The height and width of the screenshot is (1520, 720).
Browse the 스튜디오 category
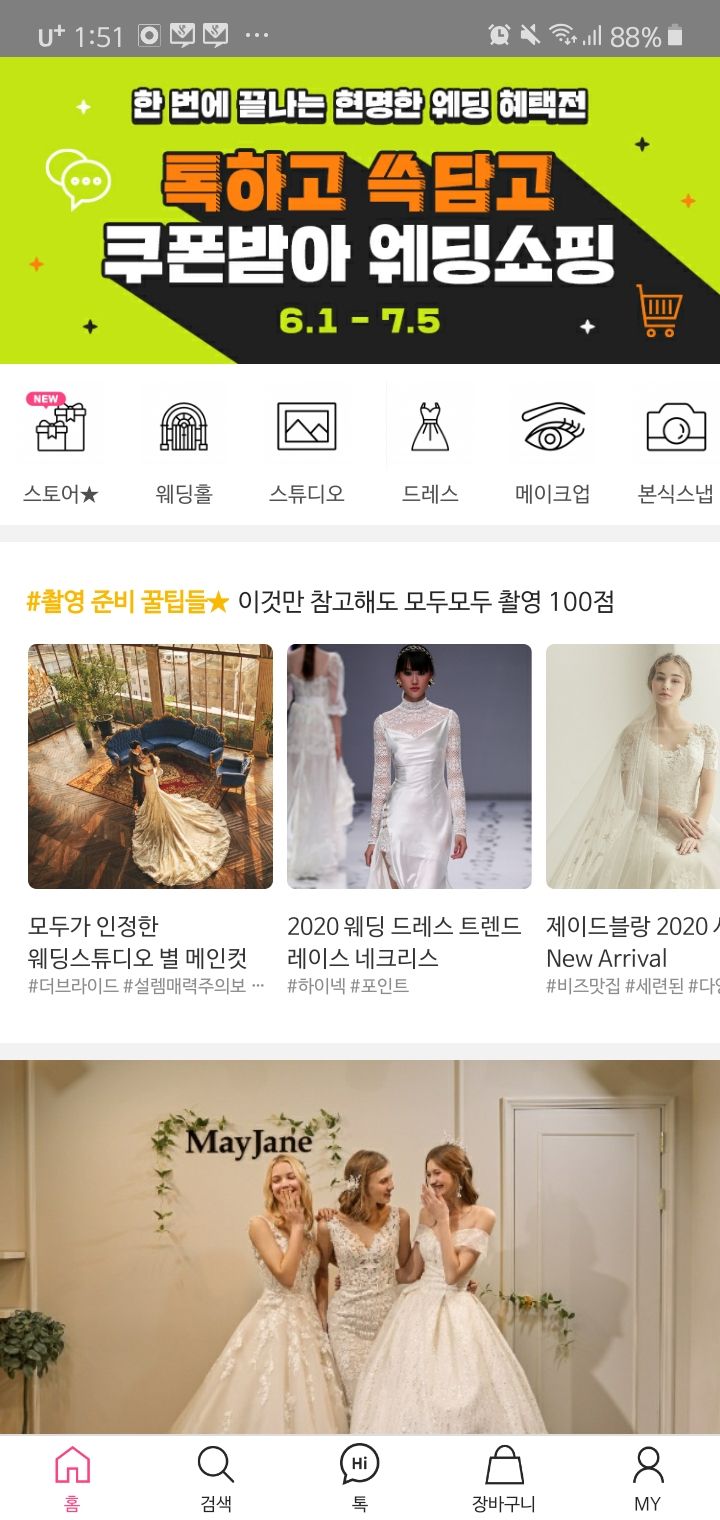307,447
